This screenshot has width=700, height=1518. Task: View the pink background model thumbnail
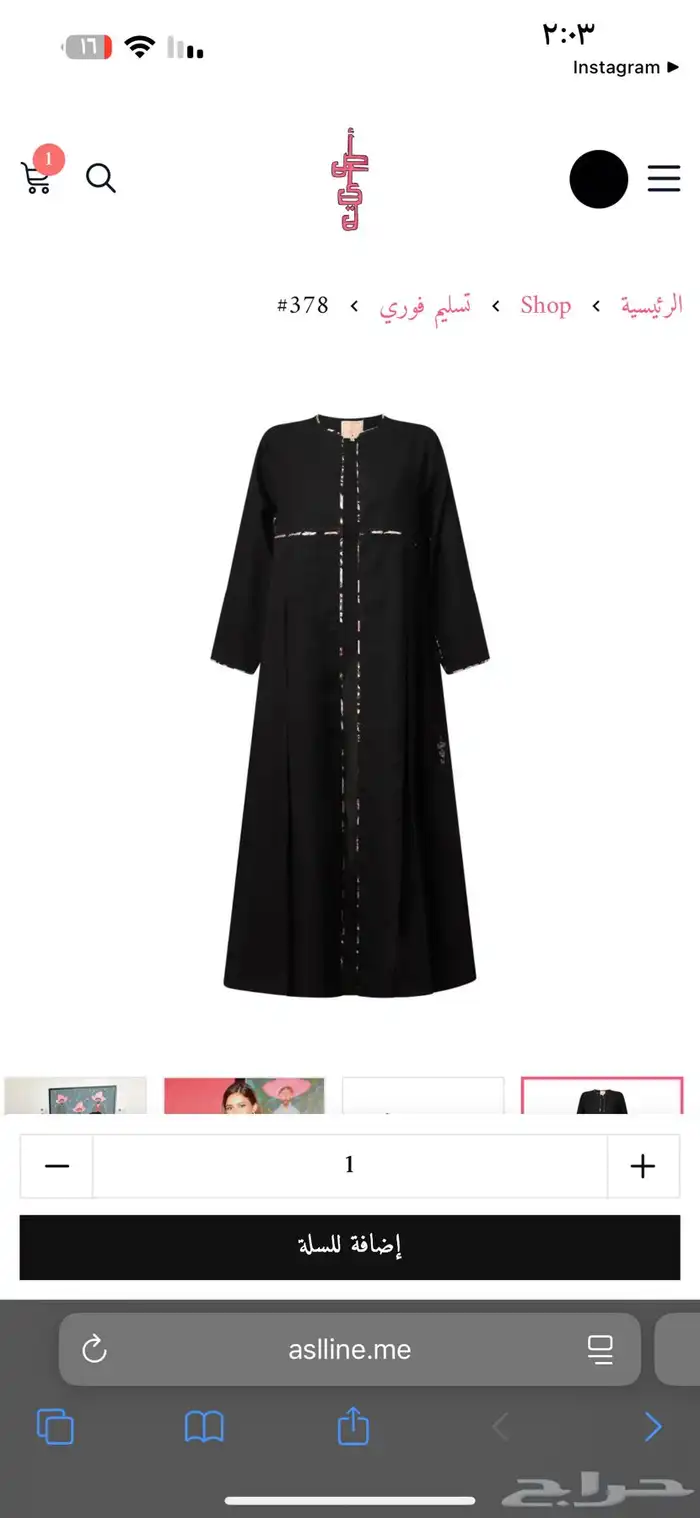click(x=244, y=1096)
